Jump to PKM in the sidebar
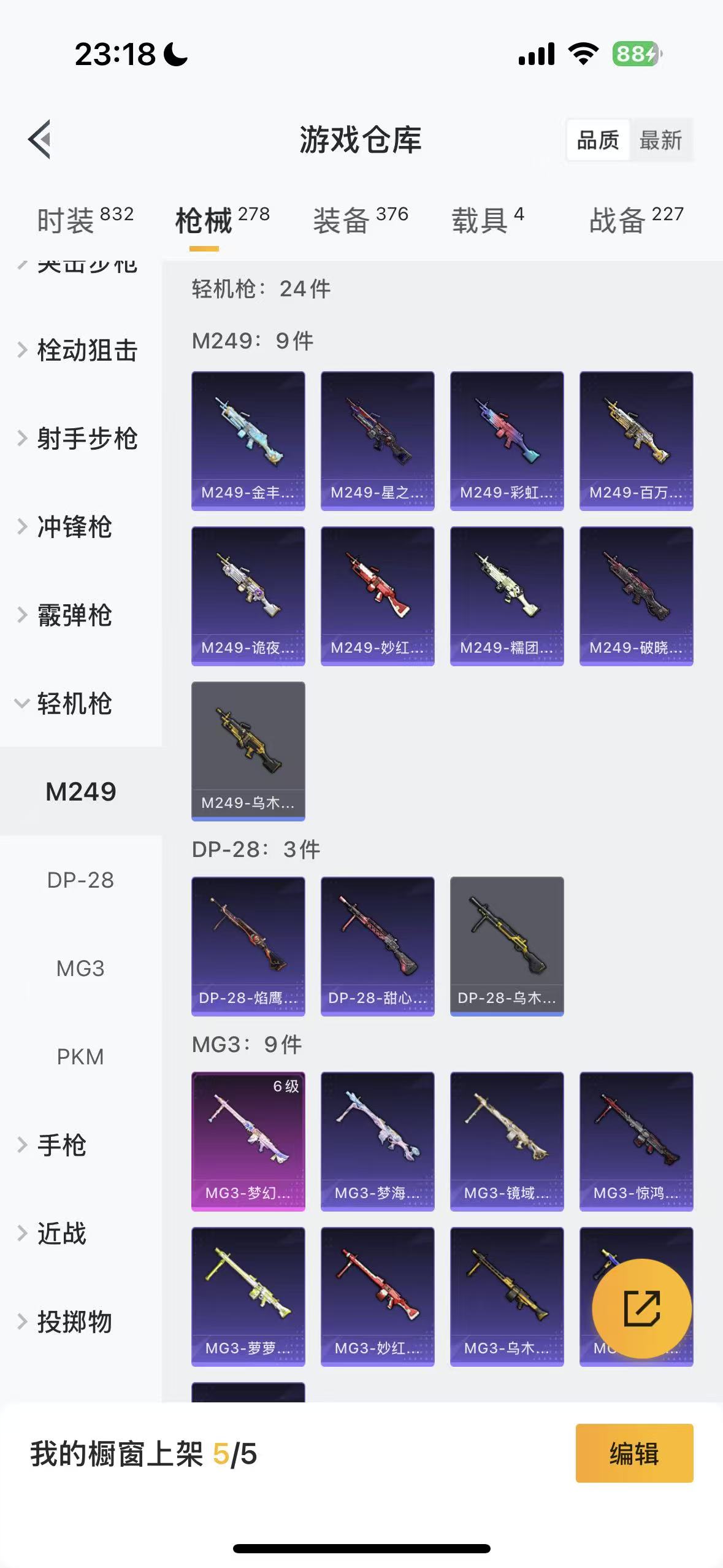This screenshot has width=723, height=1568. [x=80, y=1057]
